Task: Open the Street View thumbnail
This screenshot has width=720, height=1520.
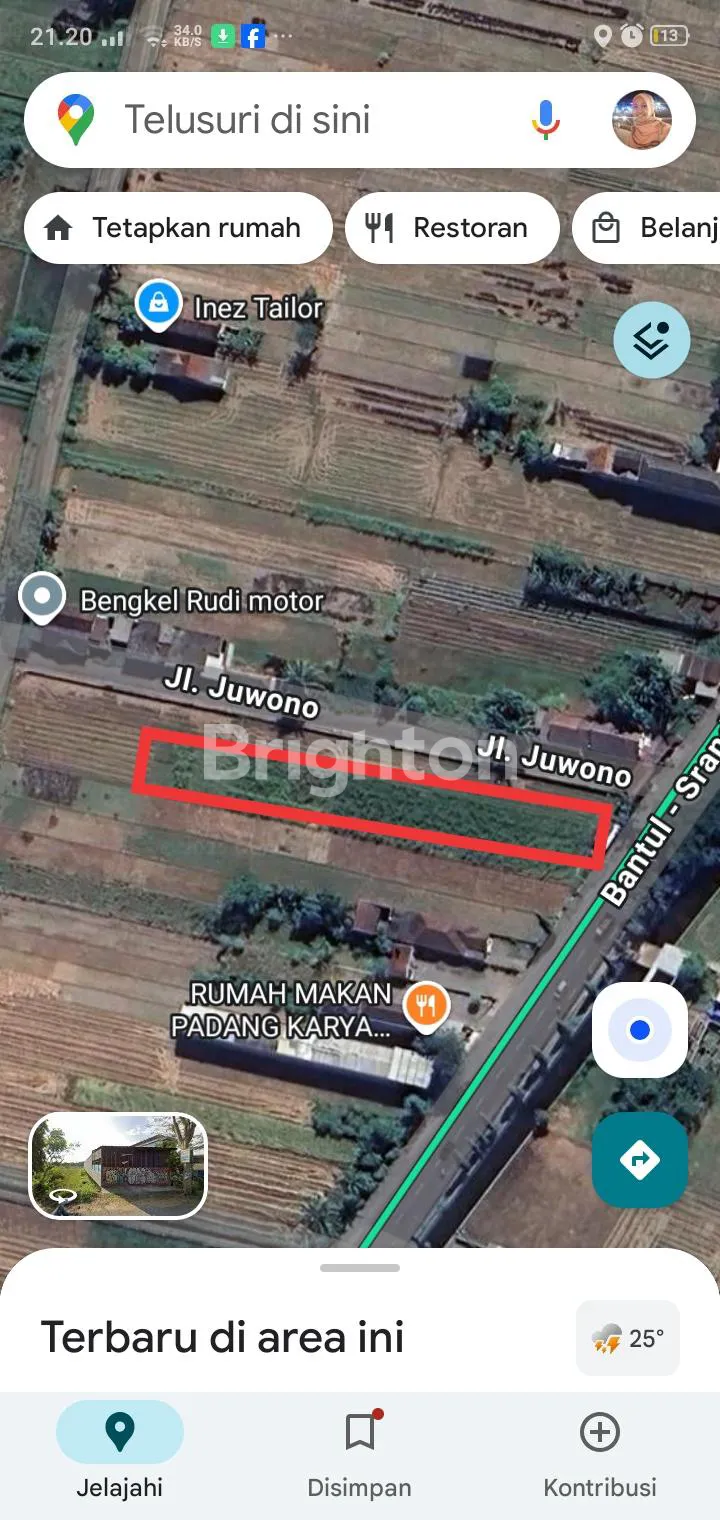Action: (118, 1166)
